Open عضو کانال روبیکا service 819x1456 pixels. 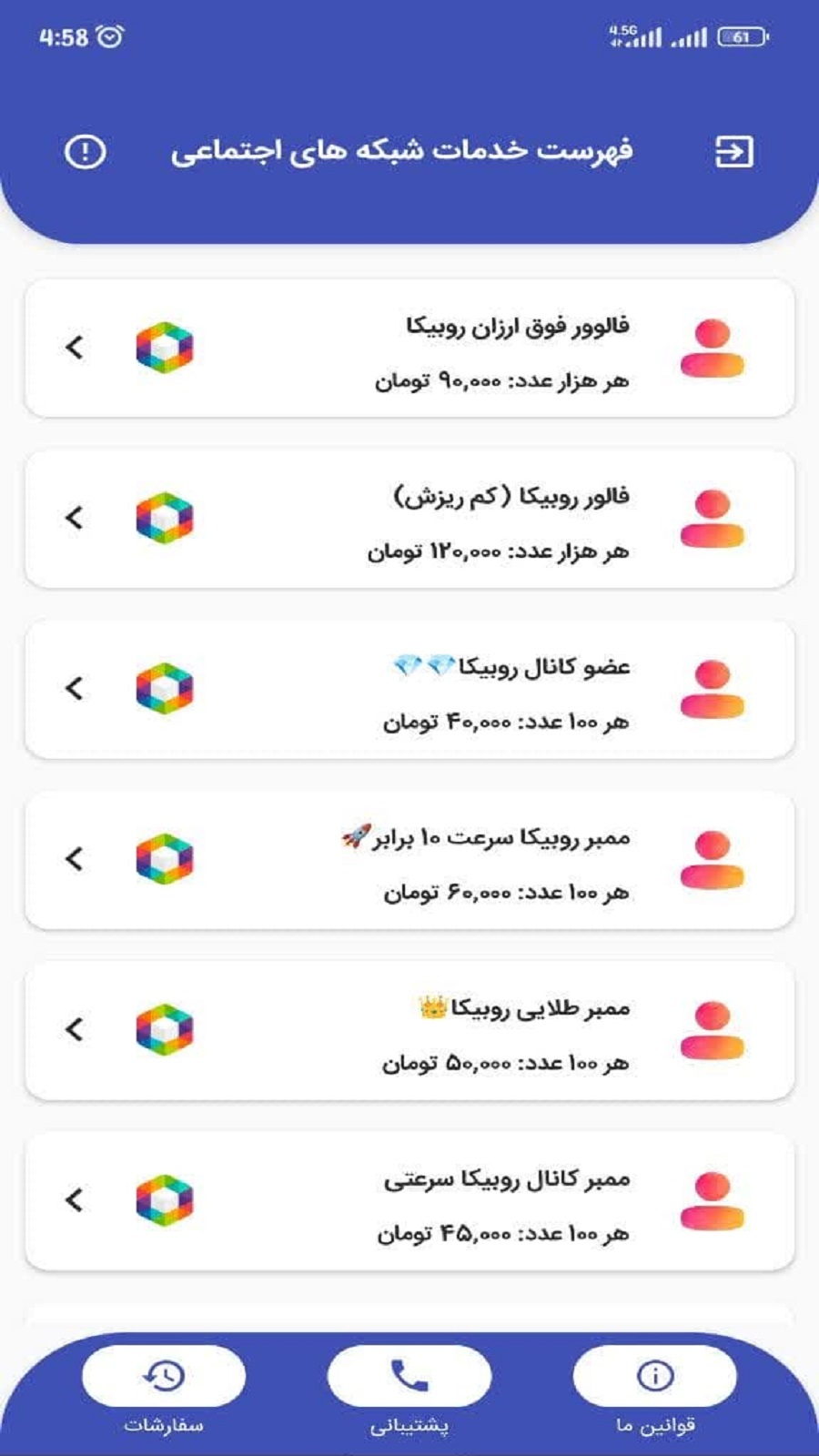pos(409,690)
